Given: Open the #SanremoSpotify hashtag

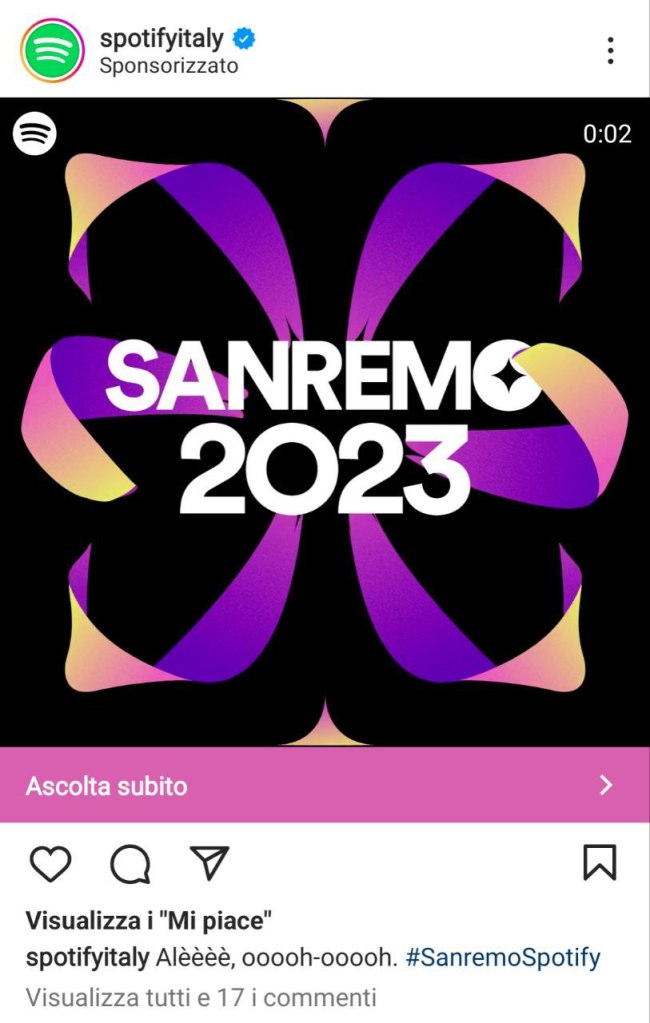Looking at the screenshot, I should pos(503,958).
